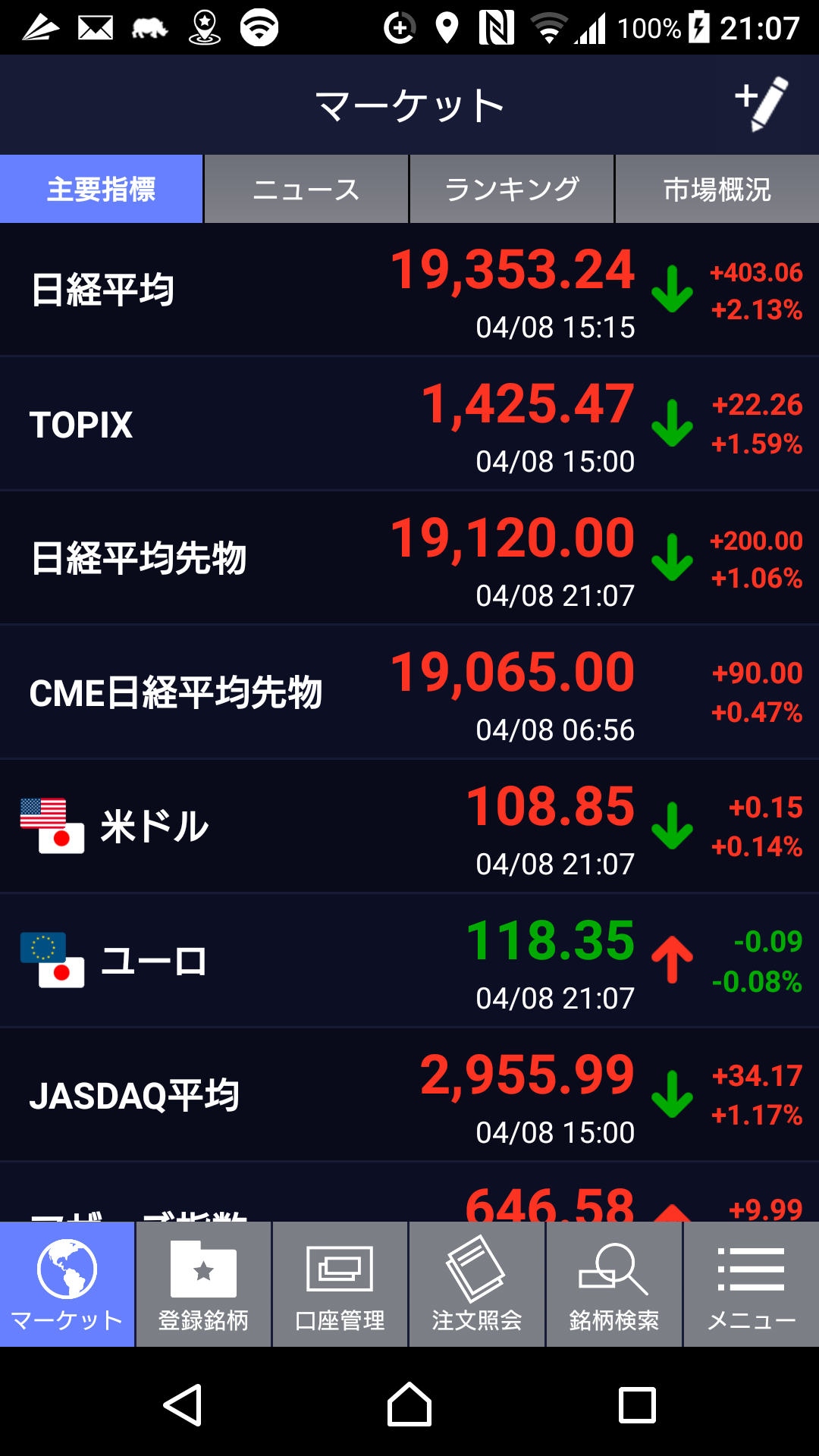
Task: Select the 主要指標 tab
Action: click(x=102, y=189)
